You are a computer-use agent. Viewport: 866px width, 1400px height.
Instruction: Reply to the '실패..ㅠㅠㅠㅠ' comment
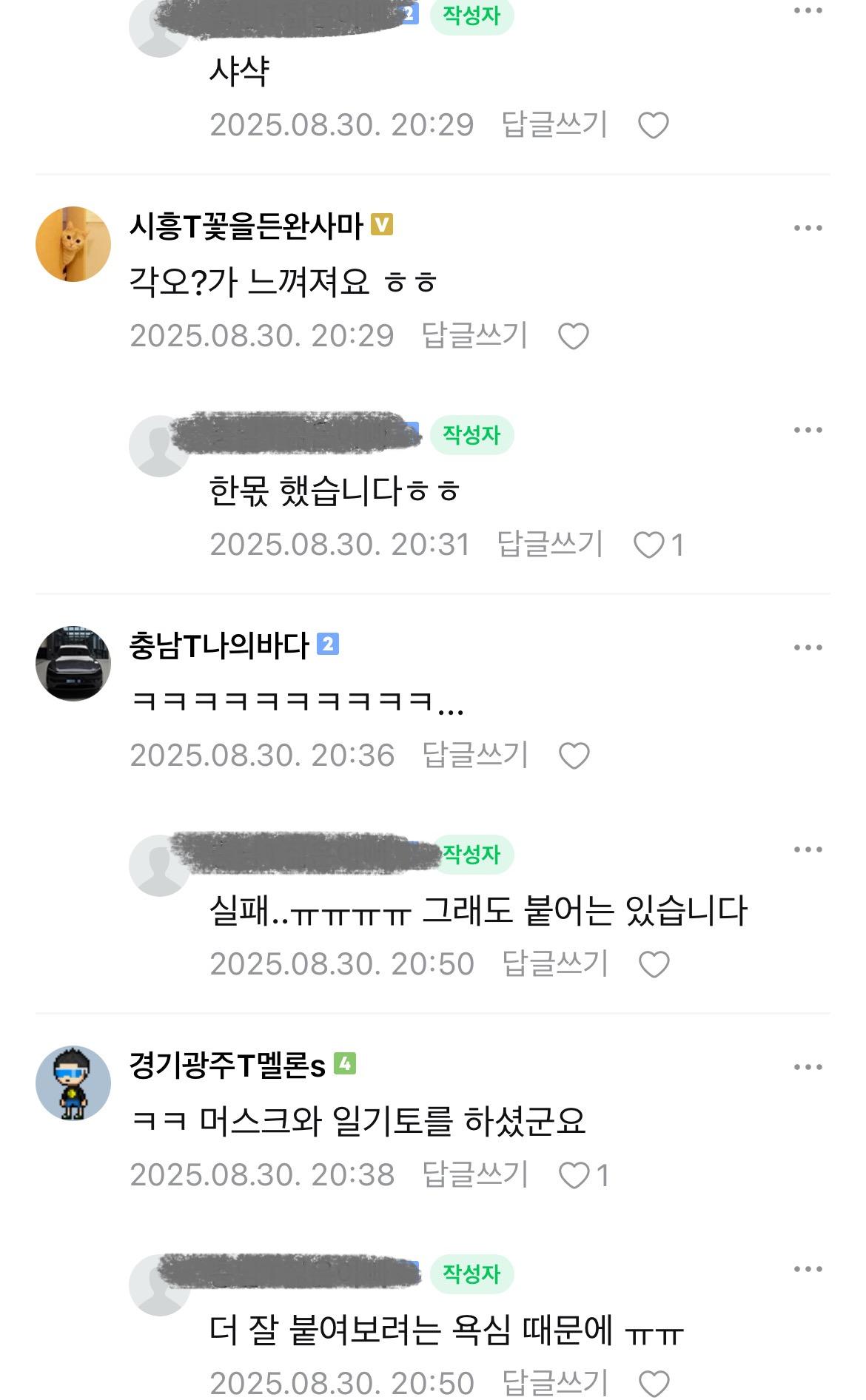click(554, 964)
